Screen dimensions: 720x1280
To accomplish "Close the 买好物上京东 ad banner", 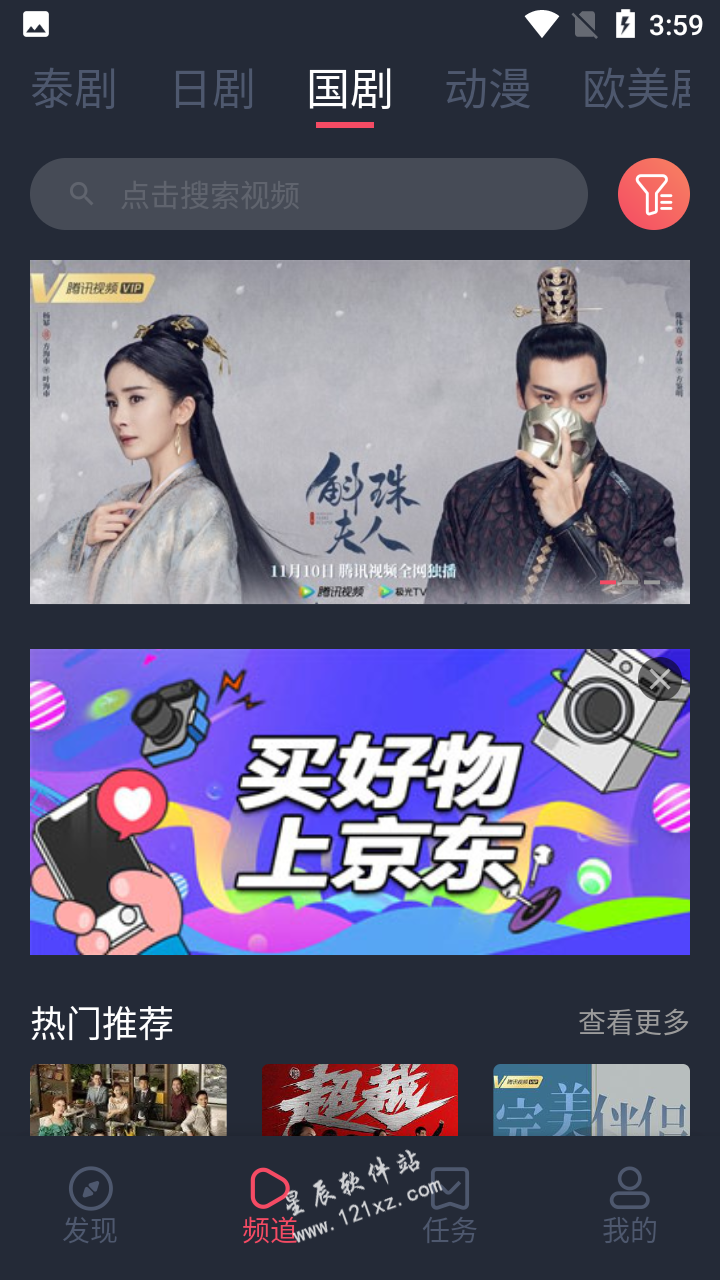I will 660,680.
